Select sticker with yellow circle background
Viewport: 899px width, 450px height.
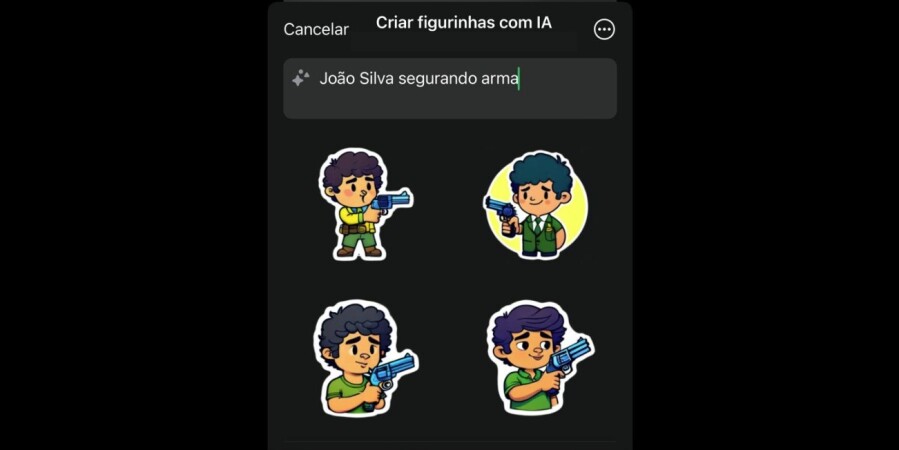[x=535, y=206]
